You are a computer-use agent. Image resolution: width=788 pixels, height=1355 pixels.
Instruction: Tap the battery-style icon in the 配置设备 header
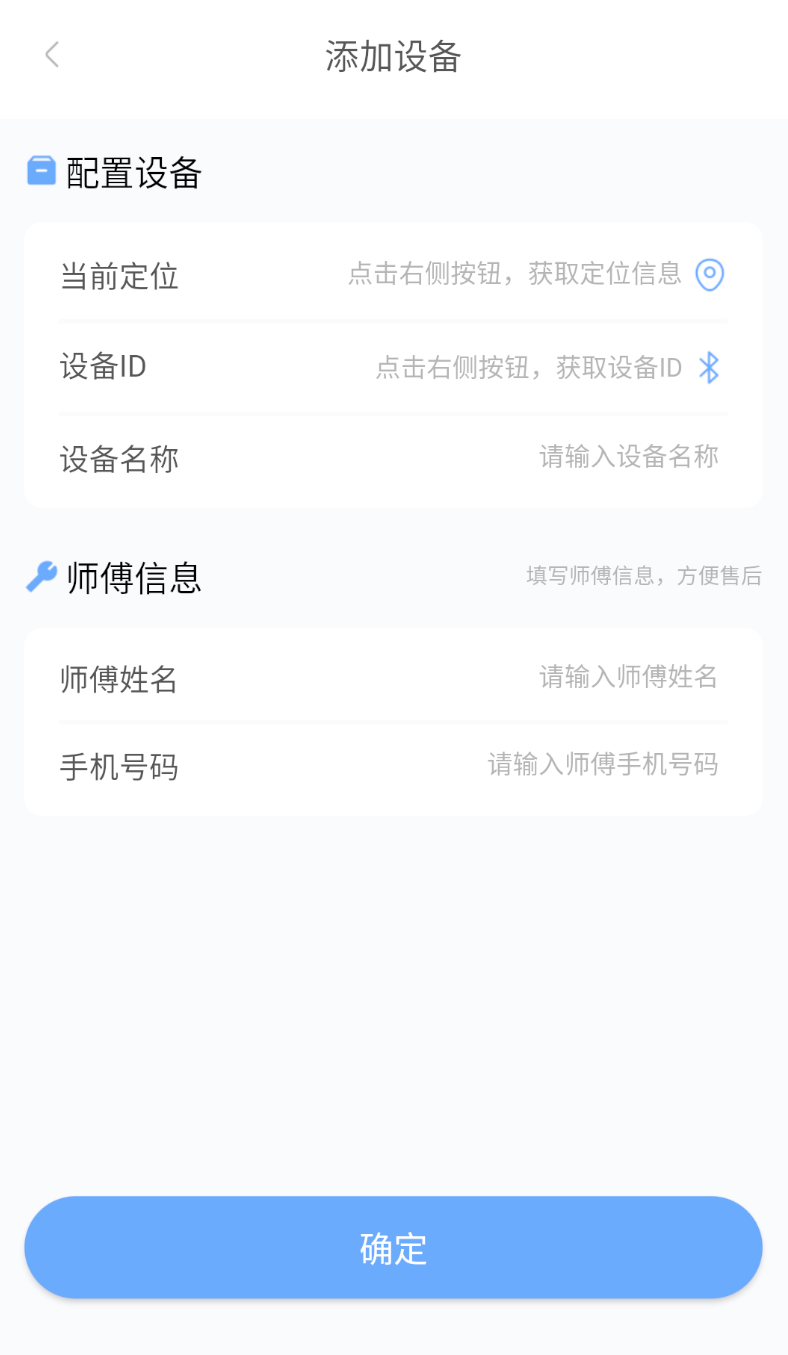pos(40,171)
